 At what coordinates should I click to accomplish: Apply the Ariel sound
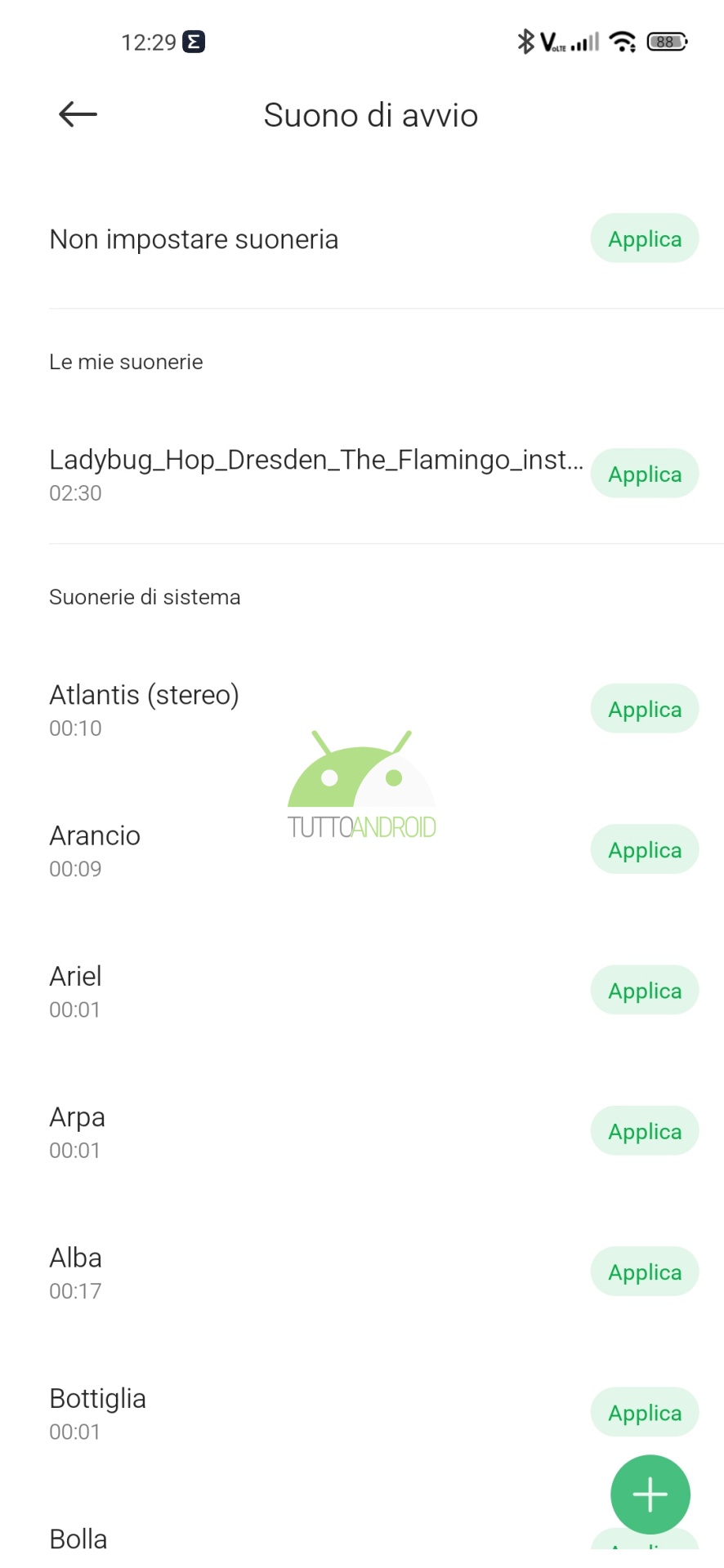[644, 990]
